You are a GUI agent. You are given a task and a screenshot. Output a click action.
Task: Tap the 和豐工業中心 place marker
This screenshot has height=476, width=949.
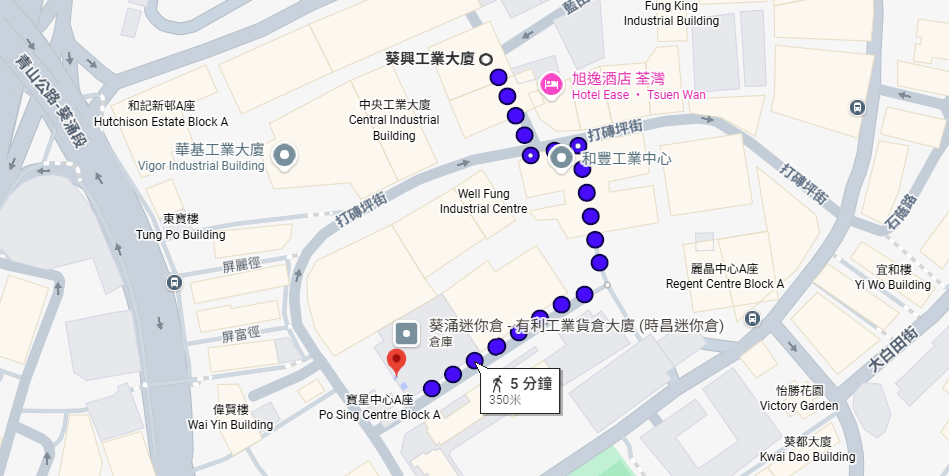[x=561, y=157]
